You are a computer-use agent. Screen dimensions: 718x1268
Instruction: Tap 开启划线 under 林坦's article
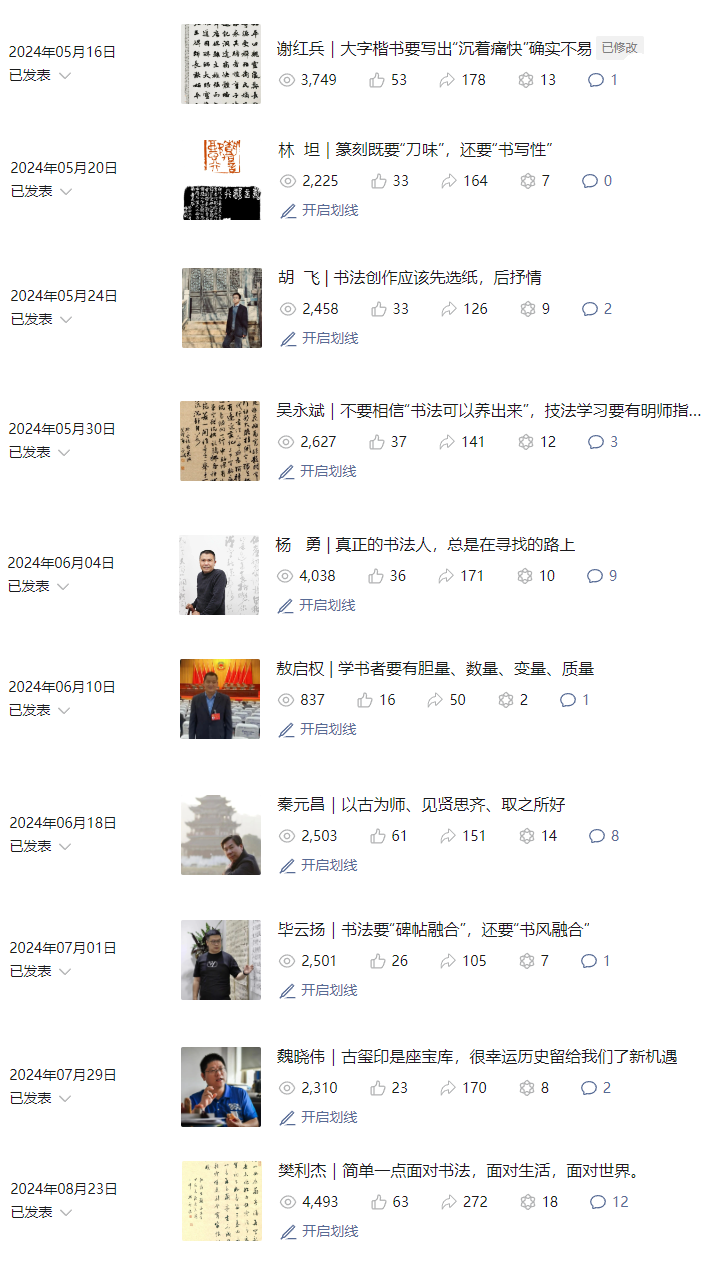(319, 210)
